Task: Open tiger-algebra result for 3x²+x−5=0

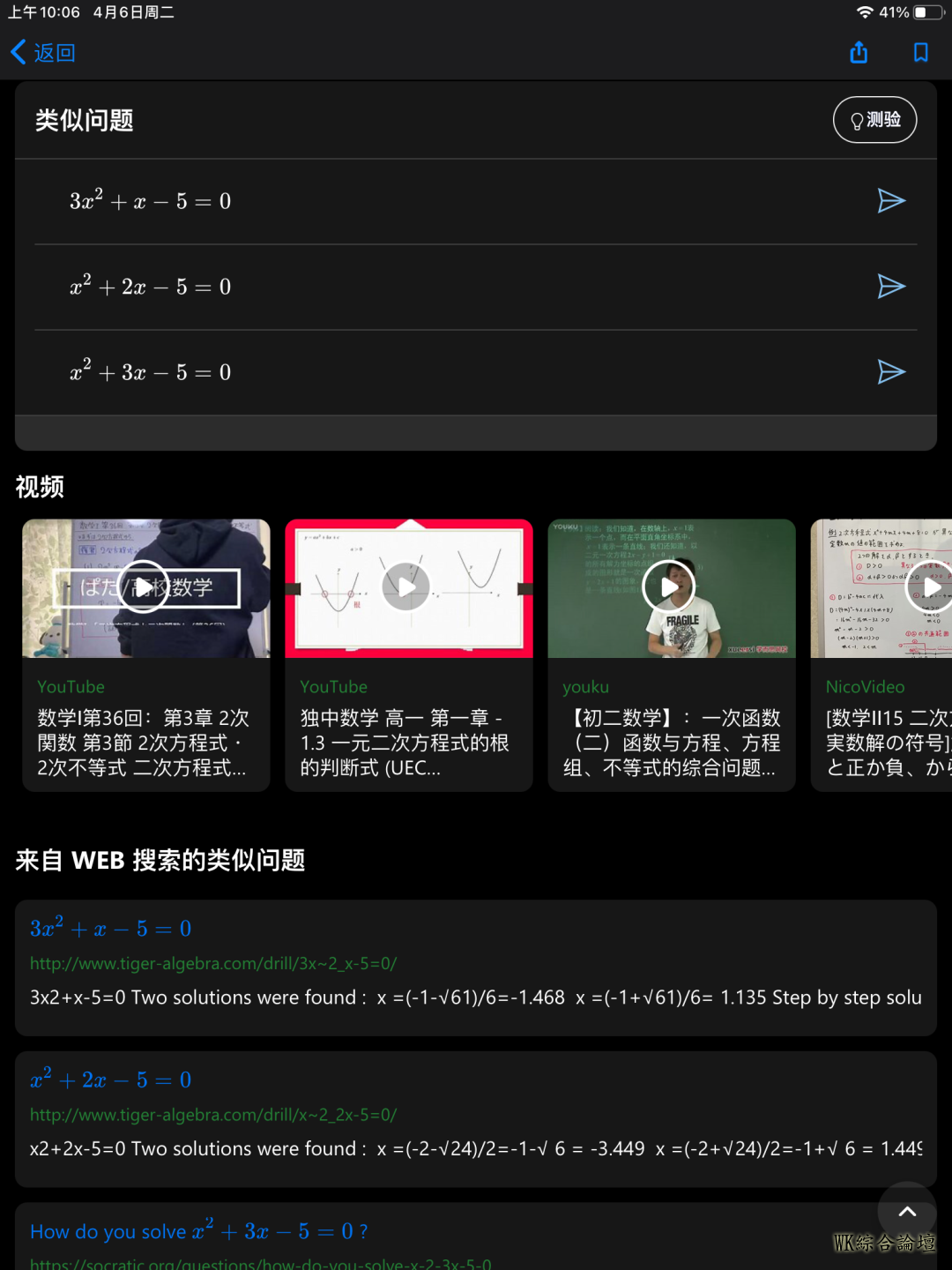Action: pyautogui.click(x=213, y=963)
